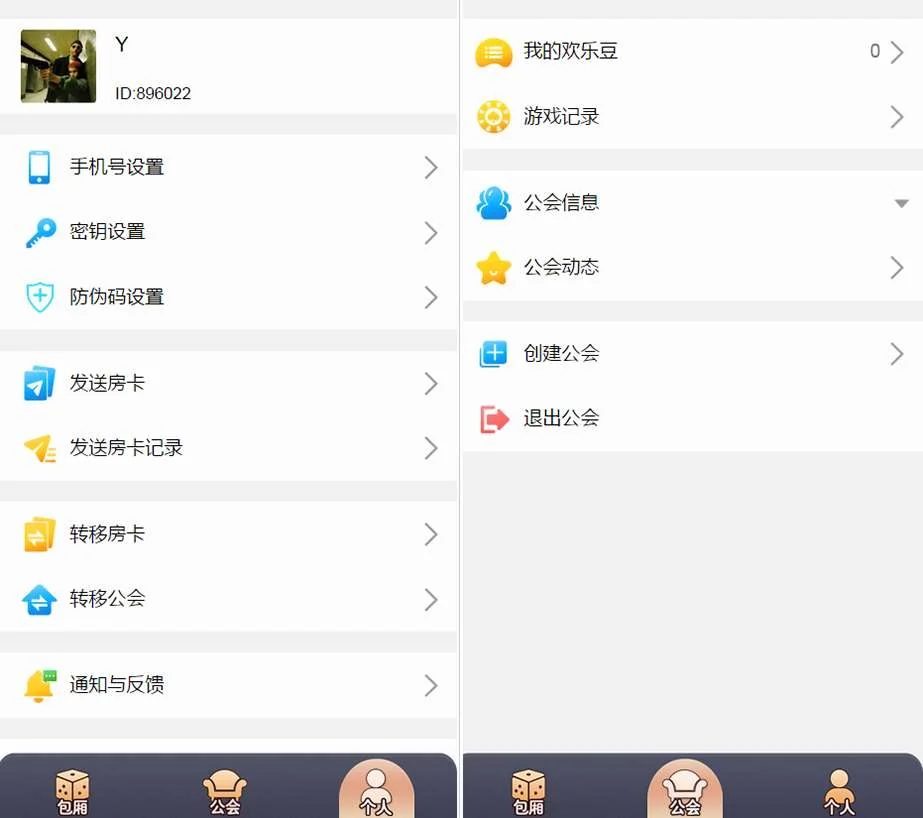Viewport: 923px width, 818px height.
Task: View 游戏记录 game records
Action: tap(690, 117)
